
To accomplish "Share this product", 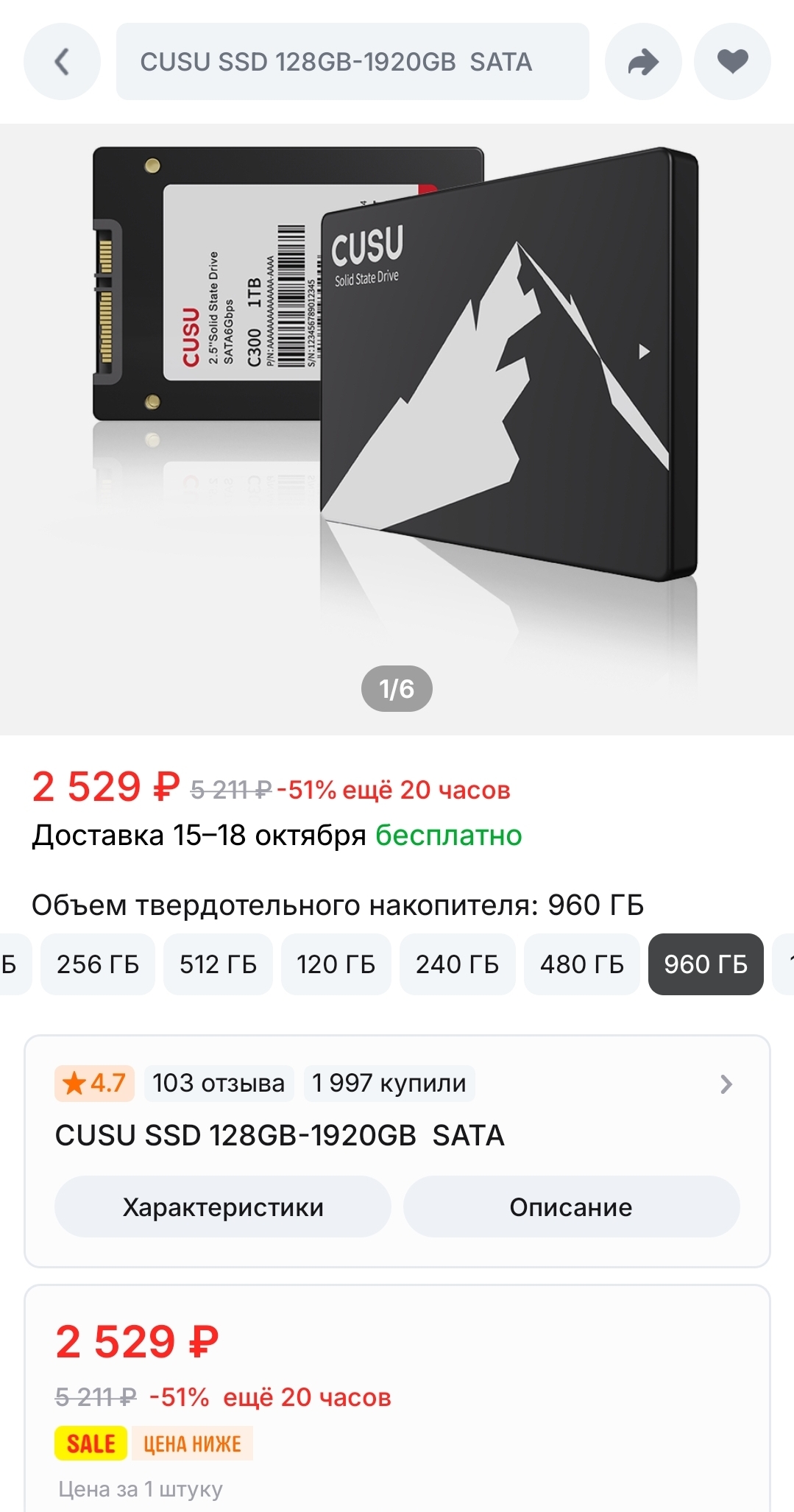I will [x=643, y=62].
